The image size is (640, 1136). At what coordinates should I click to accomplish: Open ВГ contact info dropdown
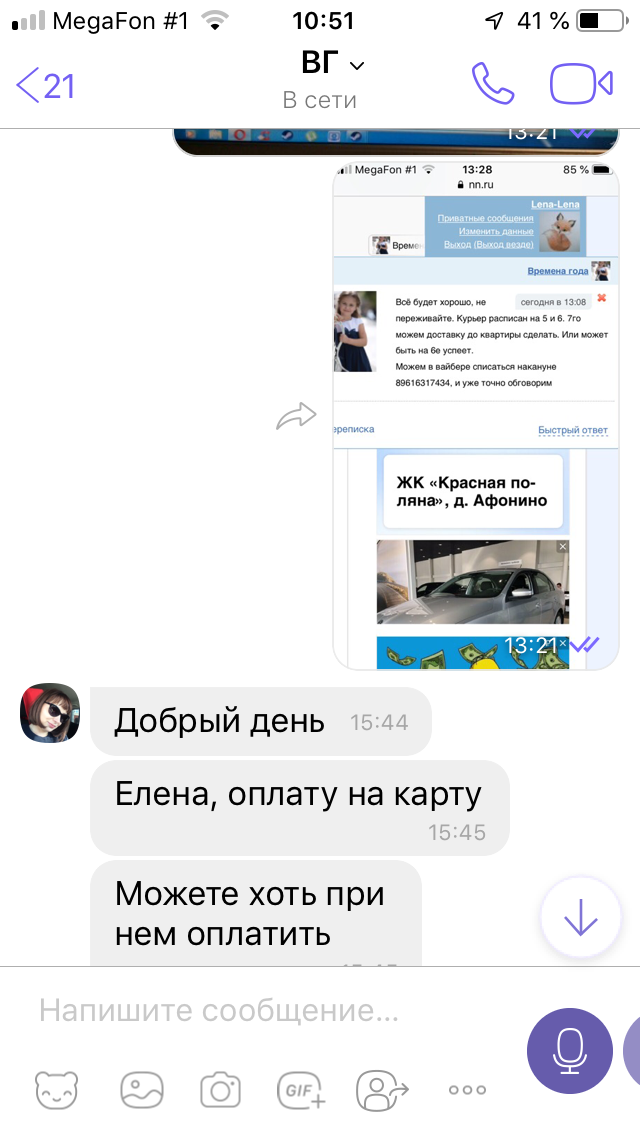click(333, 65)
